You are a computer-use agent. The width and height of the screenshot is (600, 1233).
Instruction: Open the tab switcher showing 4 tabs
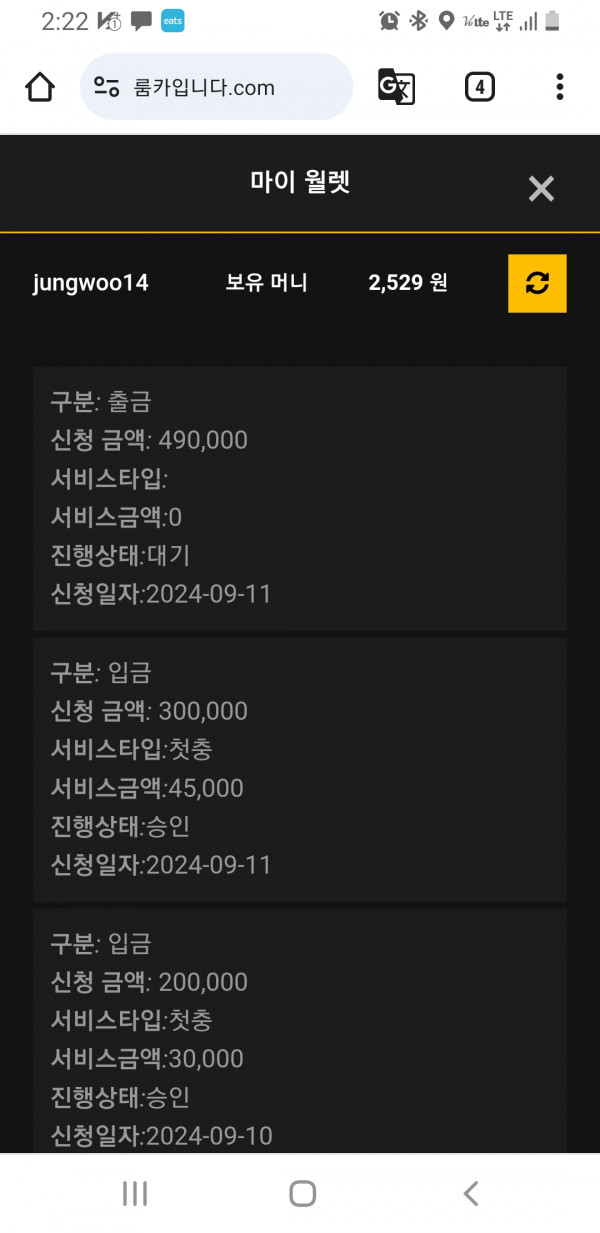pyautogui.click(x=480, y=87)
